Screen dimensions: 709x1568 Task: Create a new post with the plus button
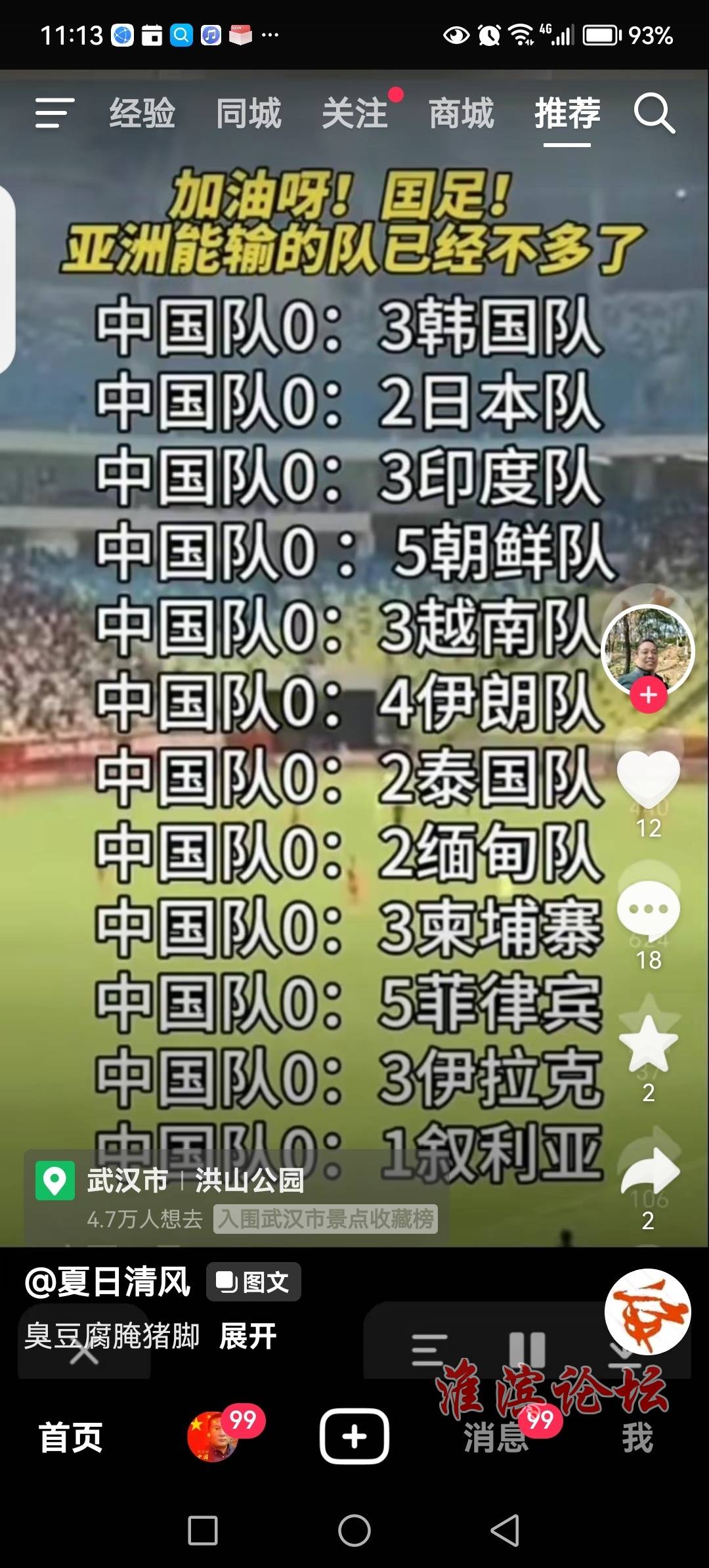354,1437
